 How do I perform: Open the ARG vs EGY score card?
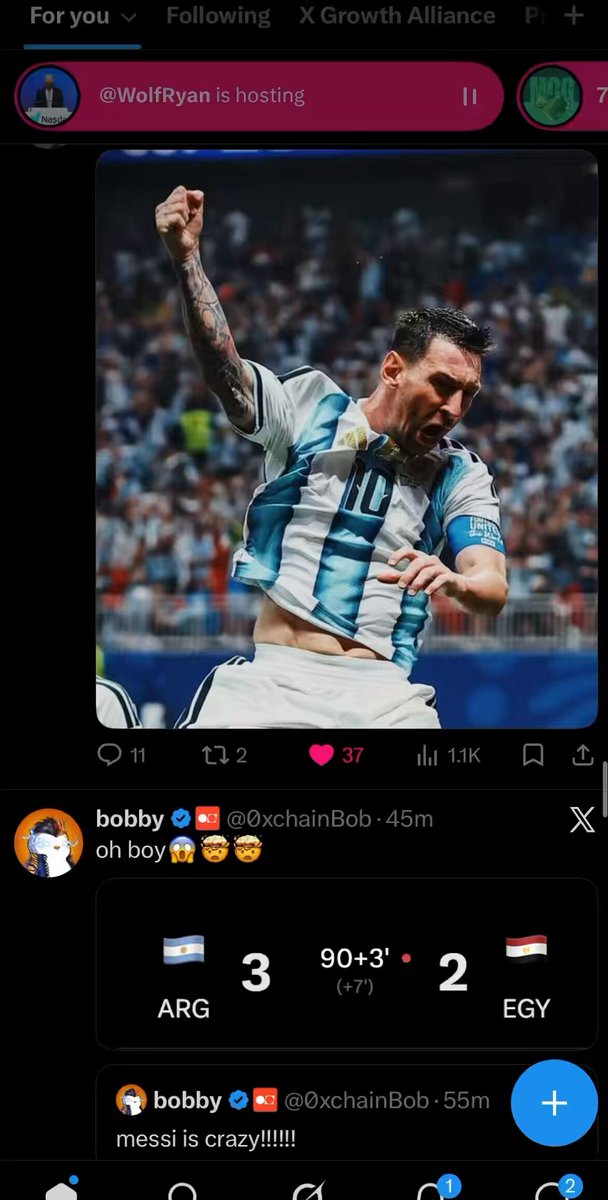(x=347, y=963)
